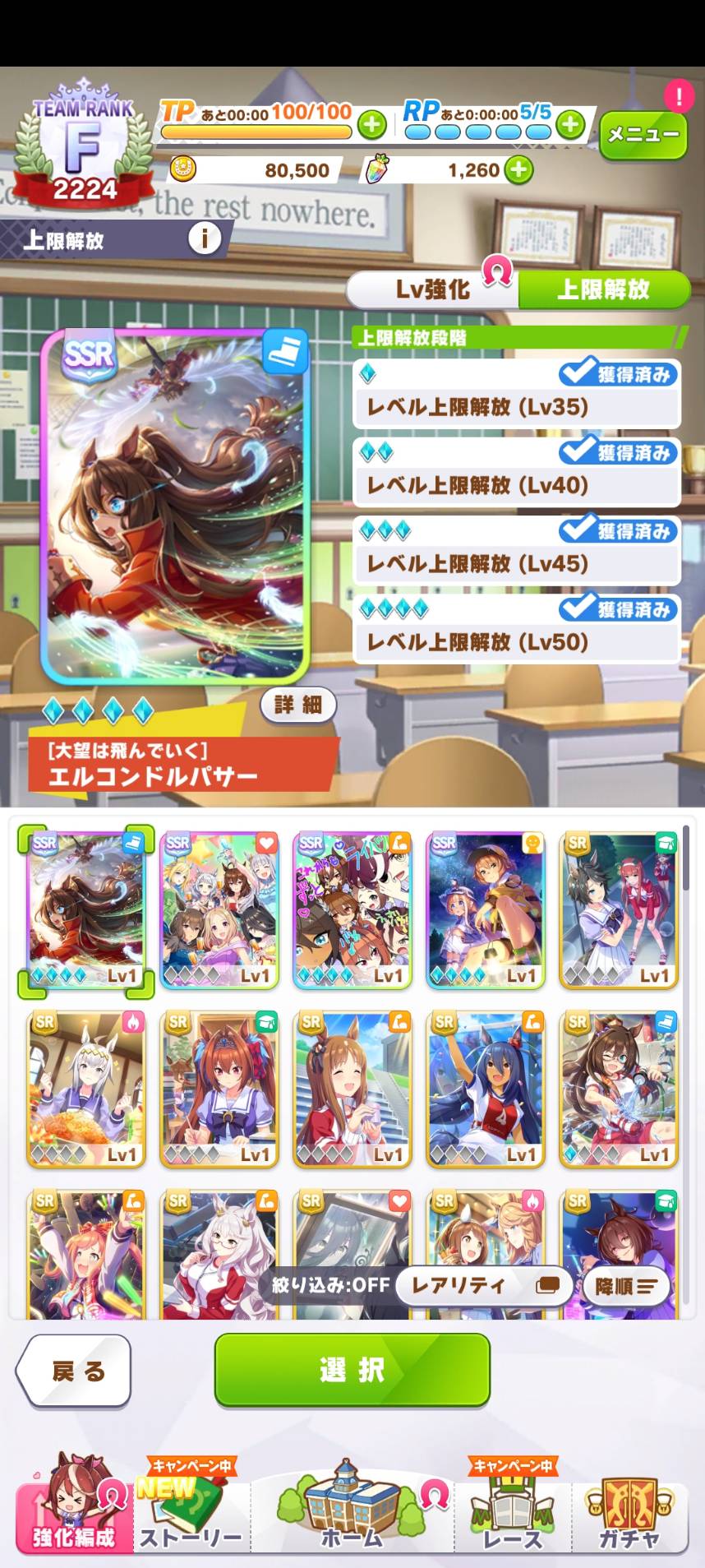
Task: Add more jewels with the plus icon
Action: [518, 170]
